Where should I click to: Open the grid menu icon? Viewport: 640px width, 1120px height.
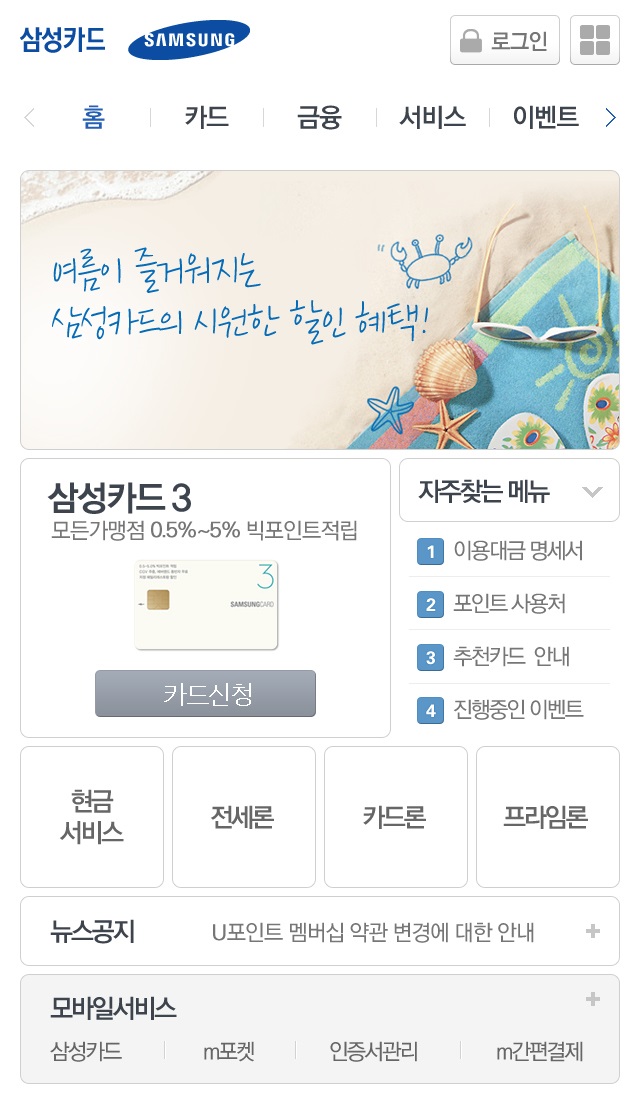[x=595, y=40]
